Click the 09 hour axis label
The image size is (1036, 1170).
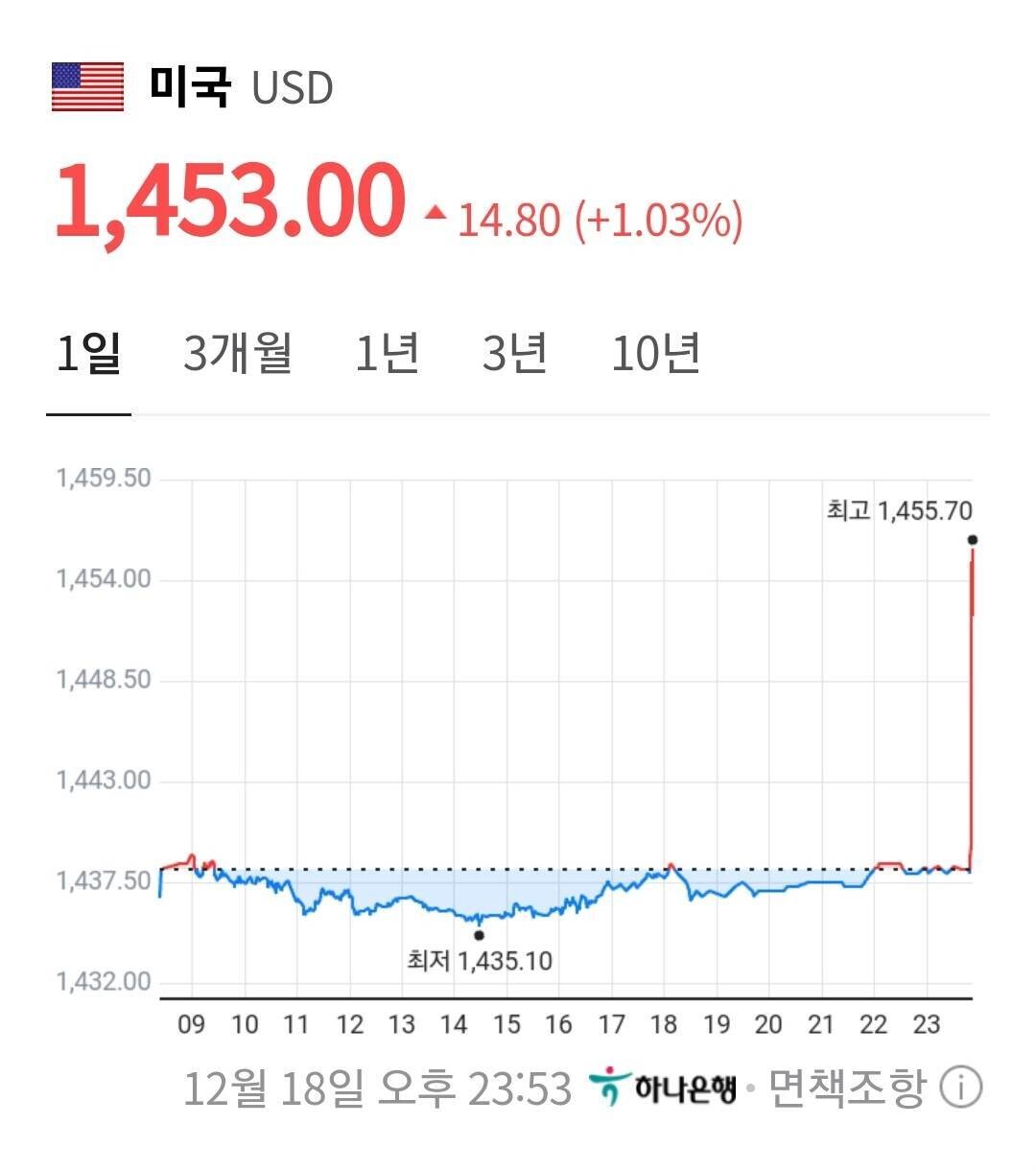coord(189,1023)
